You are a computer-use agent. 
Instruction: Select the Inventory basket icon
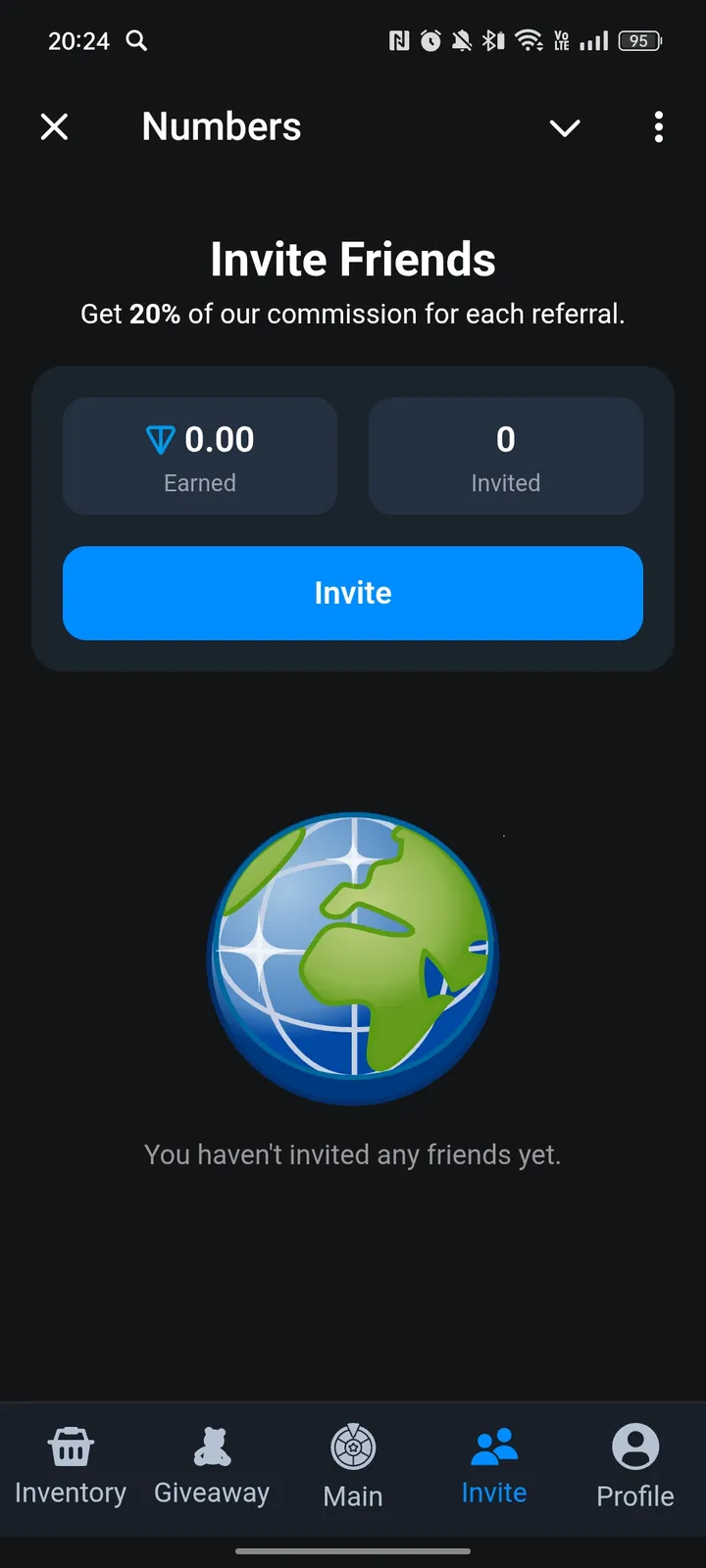coord(70,1445)
